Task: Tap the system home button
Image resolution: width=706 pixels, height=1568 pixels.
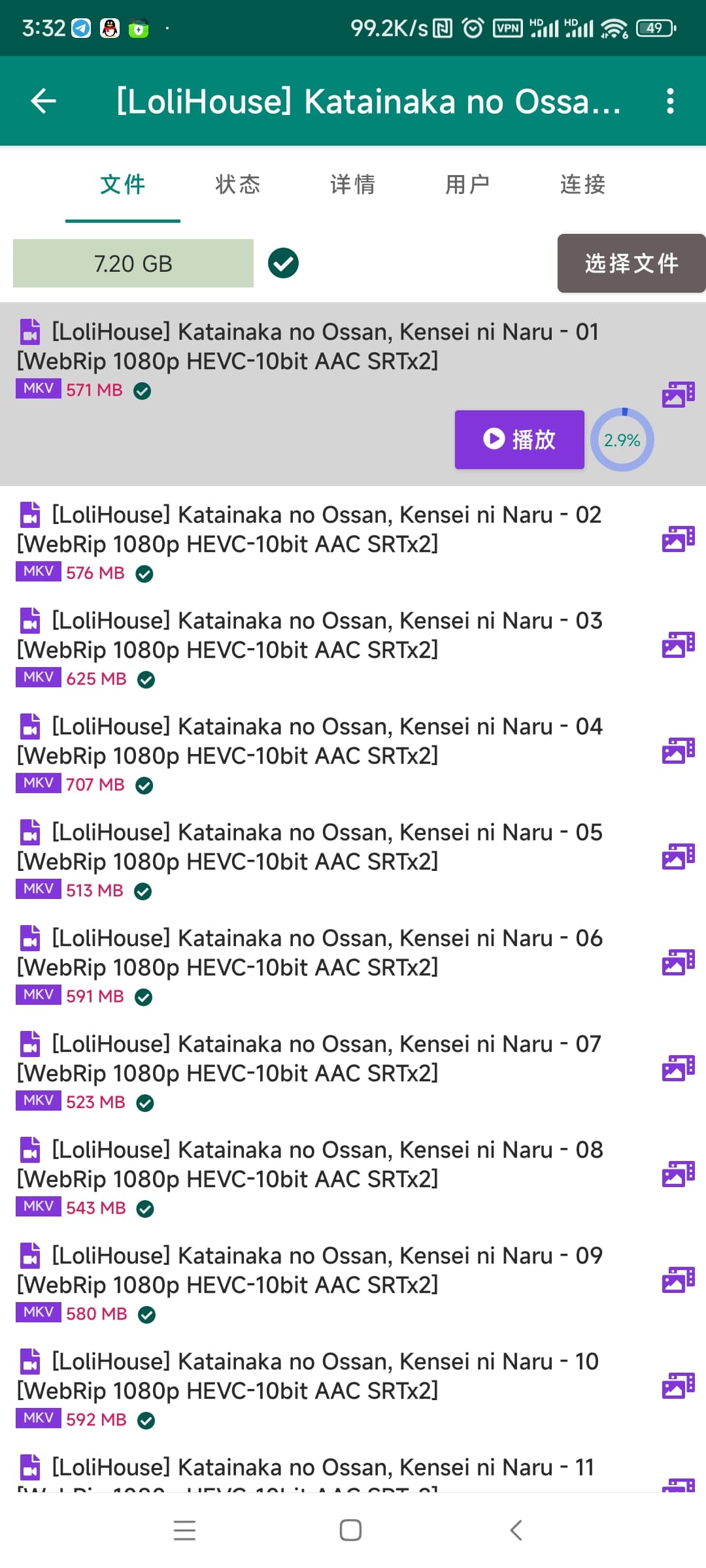Action: (351, 1530)
